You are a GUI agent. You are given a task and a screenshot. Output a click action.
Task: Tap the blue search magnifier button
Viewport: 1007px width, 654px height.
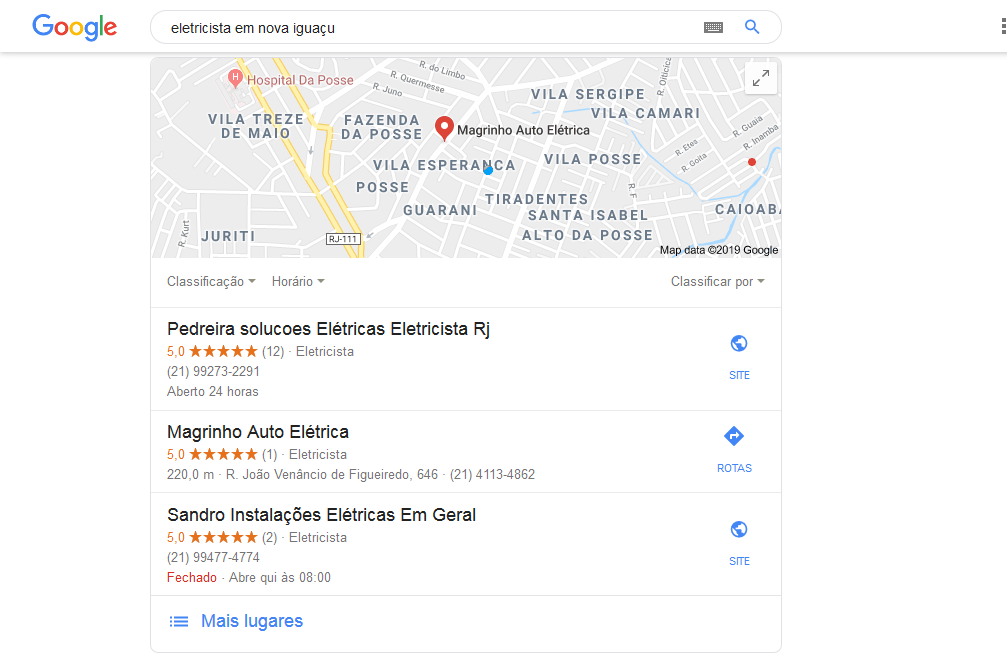coord(752,27)
